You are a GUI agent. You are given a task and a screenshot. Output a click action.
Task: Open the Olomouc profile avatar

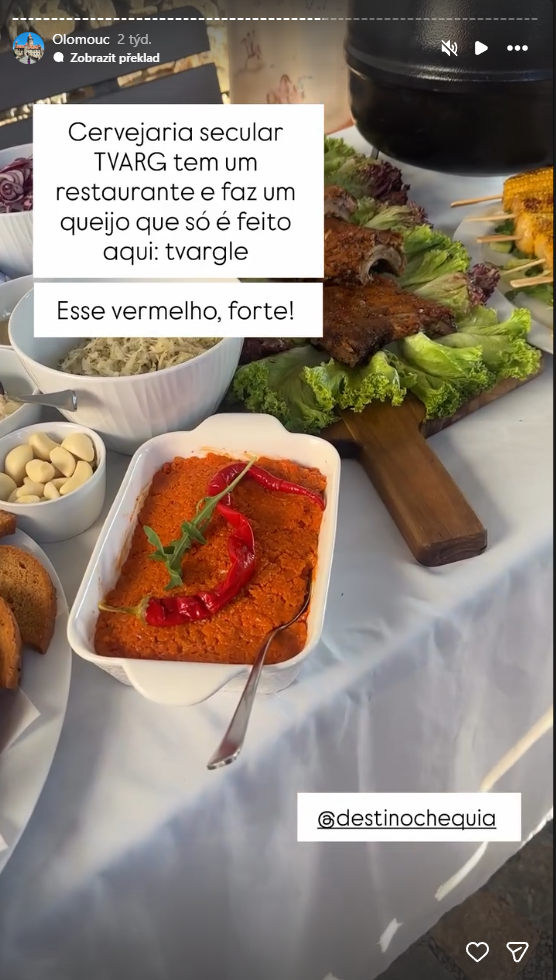pos(29,48)
